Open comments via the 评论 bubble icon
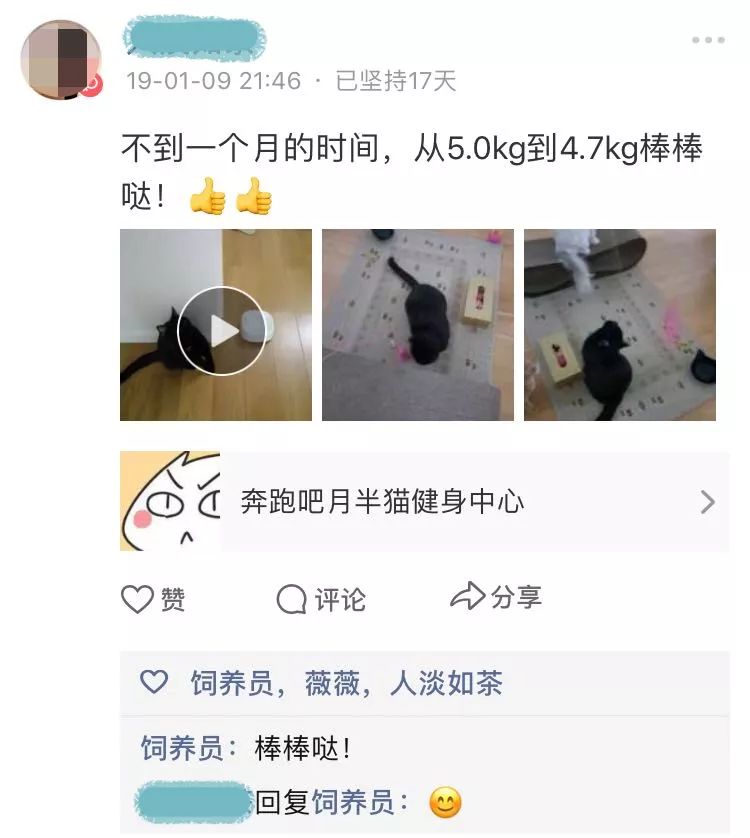Screen dimensions: 750x838 coord(291,597)
